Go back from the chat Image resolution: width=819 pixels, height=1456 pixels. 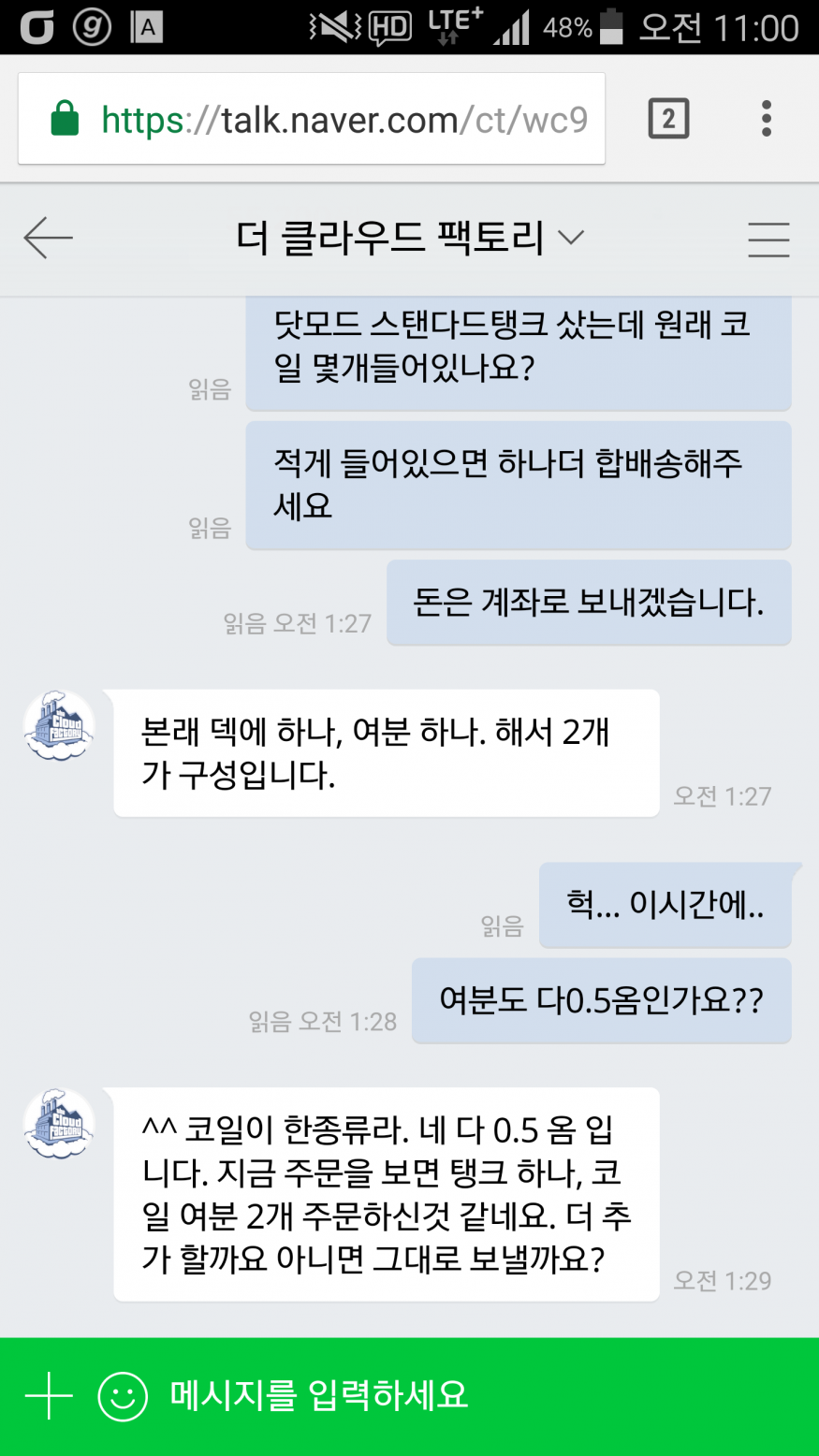[48, 238]
